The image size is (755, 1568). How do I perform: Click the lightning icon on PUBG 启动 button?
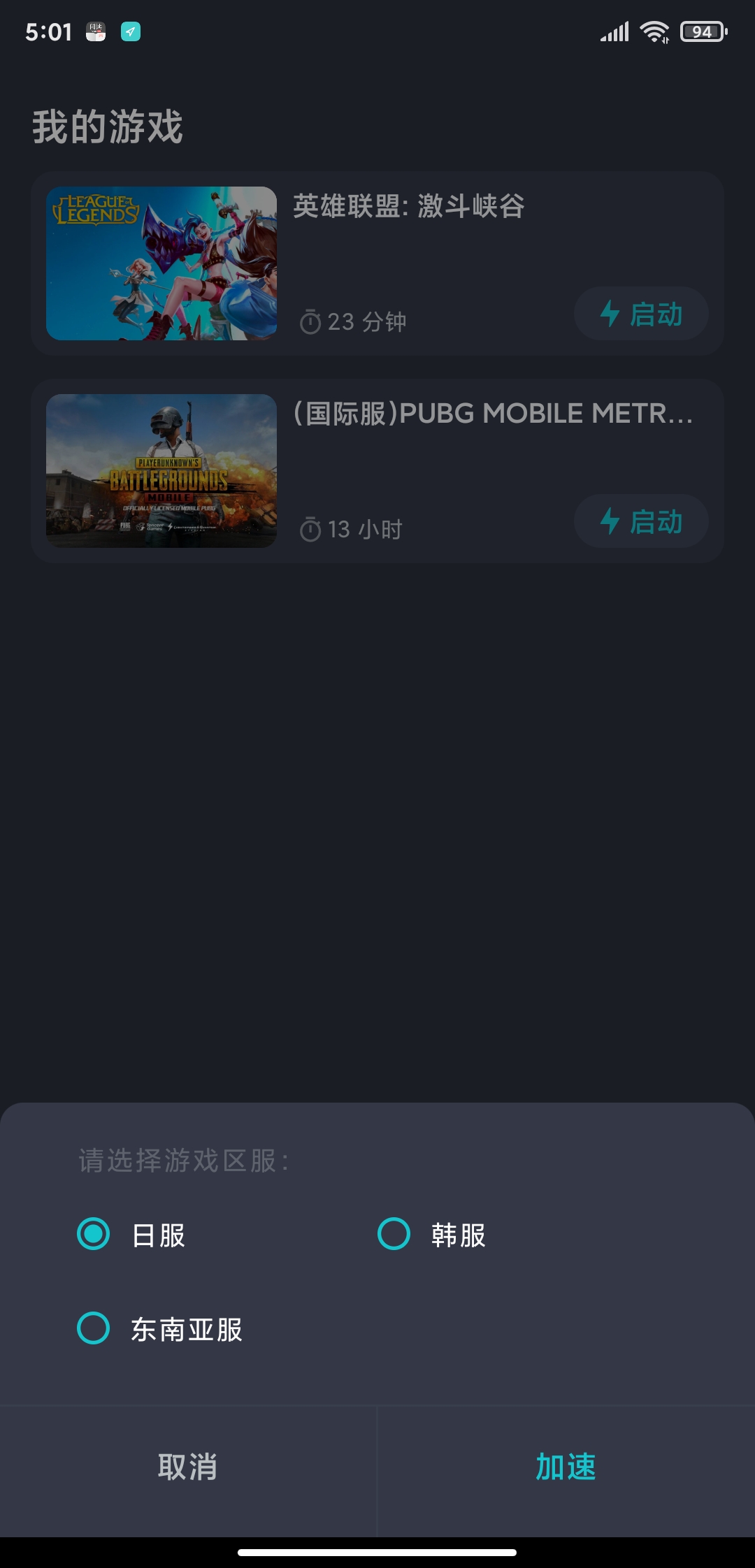click(610, 521)
